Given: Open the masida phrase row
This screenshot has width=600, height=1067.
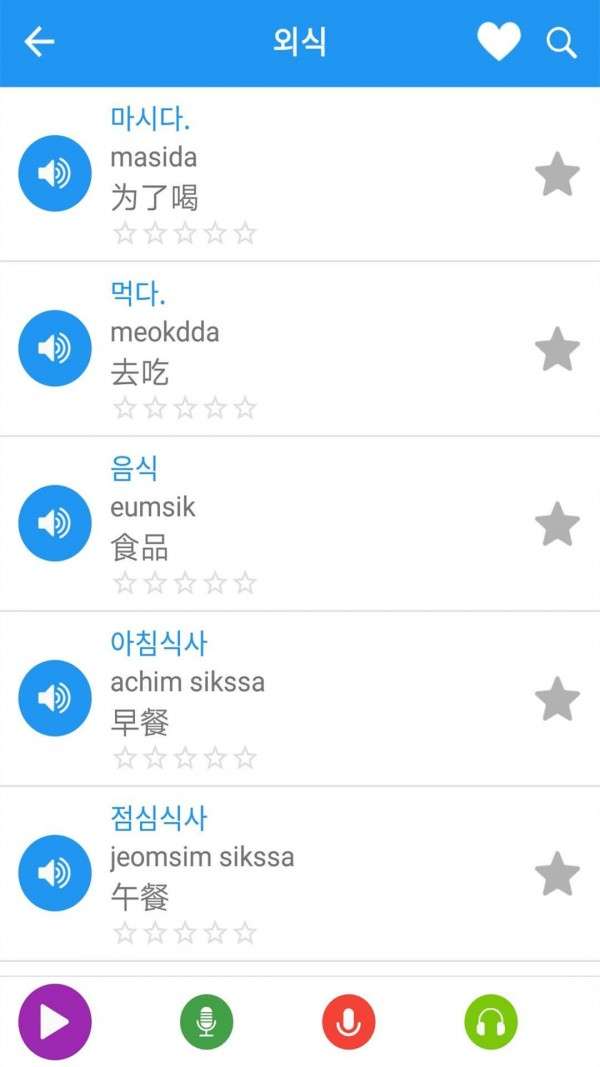Looking at the screenshot, I should 300,174.
